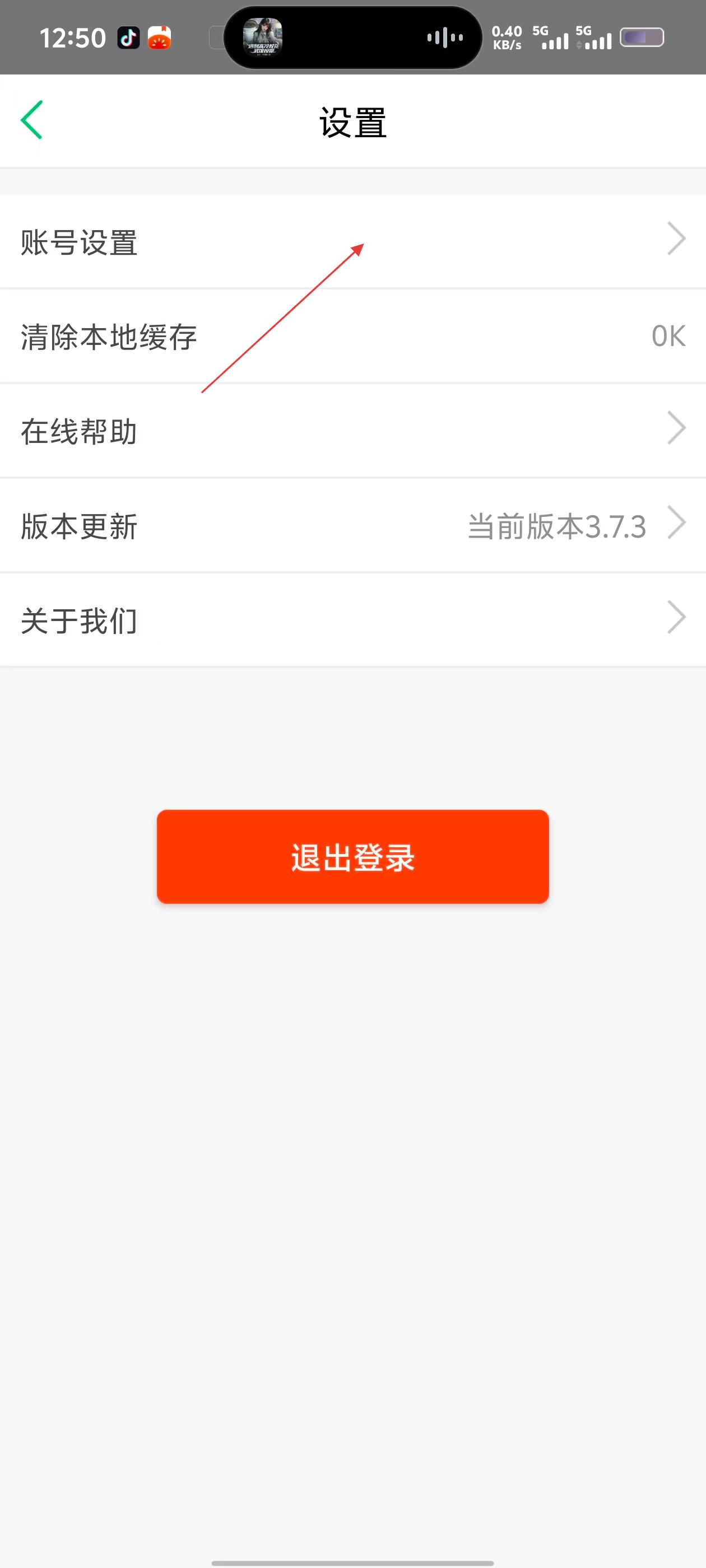Log out with 退出登录 button

[x=352, y=856]
